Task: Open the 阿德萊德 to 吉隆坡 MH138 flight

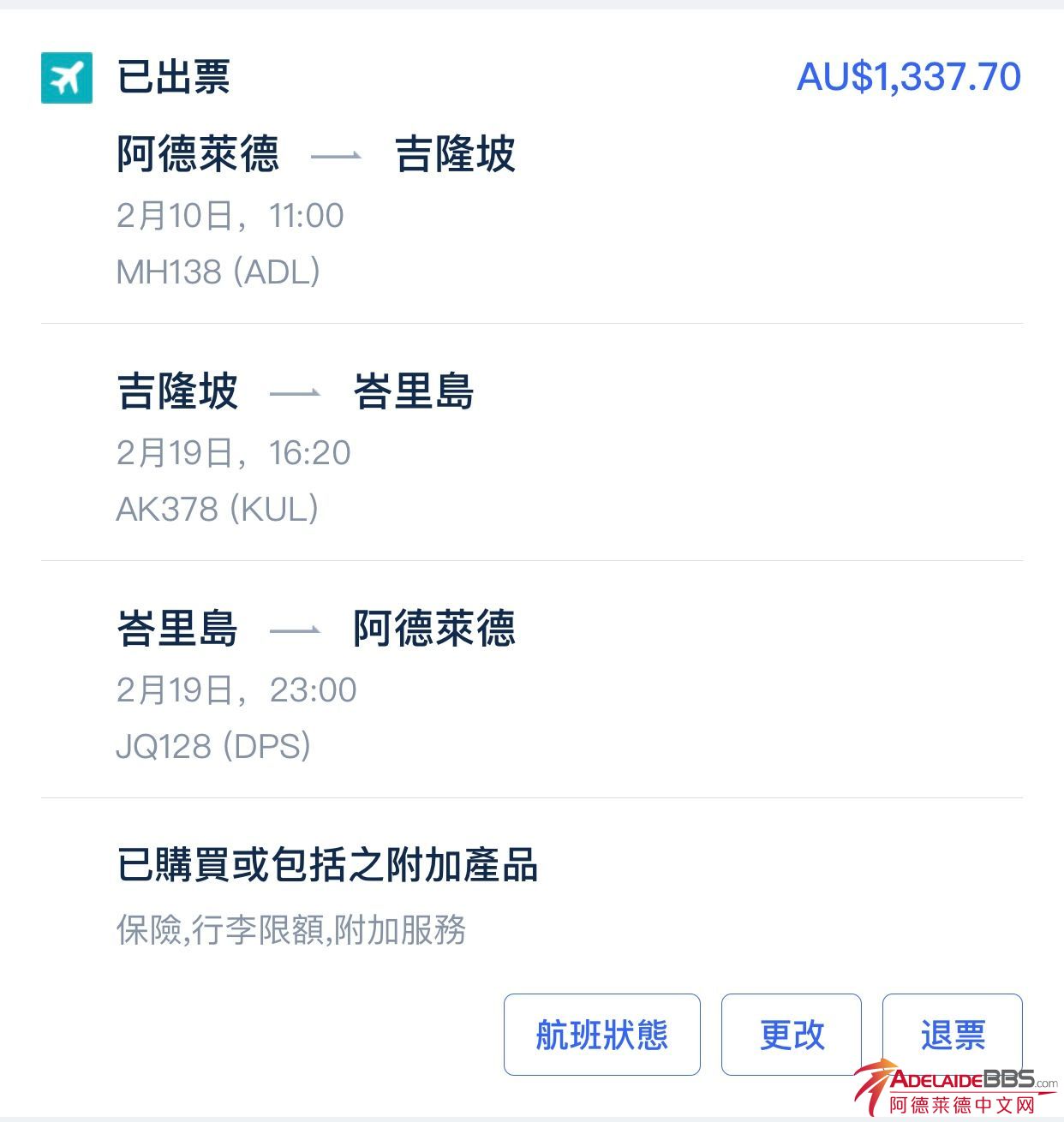Action: (x=531, y=212)
